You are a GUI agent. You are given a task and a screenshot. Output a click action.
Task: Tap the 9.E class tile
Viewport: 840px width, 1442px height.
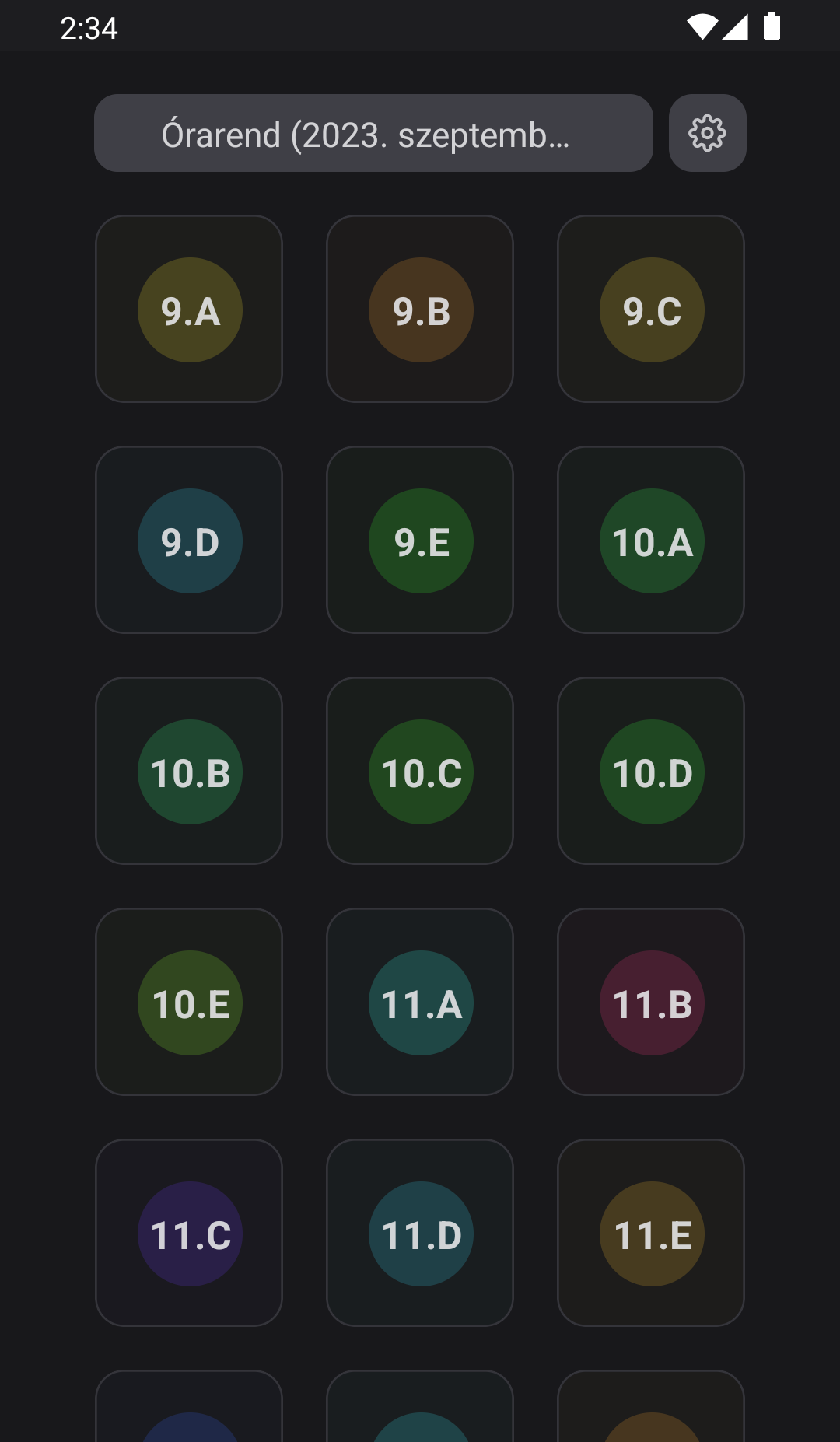pos(420,540)
